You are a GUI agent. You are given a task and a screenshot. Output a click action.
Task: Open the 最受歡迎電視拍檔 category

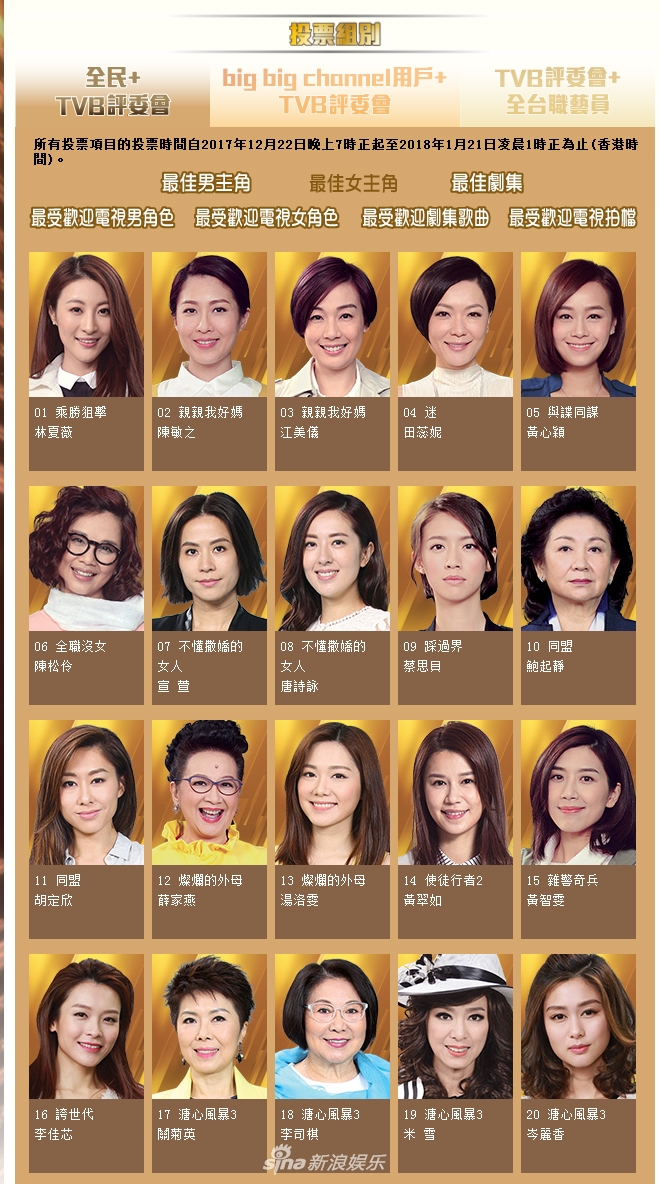click(572, 218)
